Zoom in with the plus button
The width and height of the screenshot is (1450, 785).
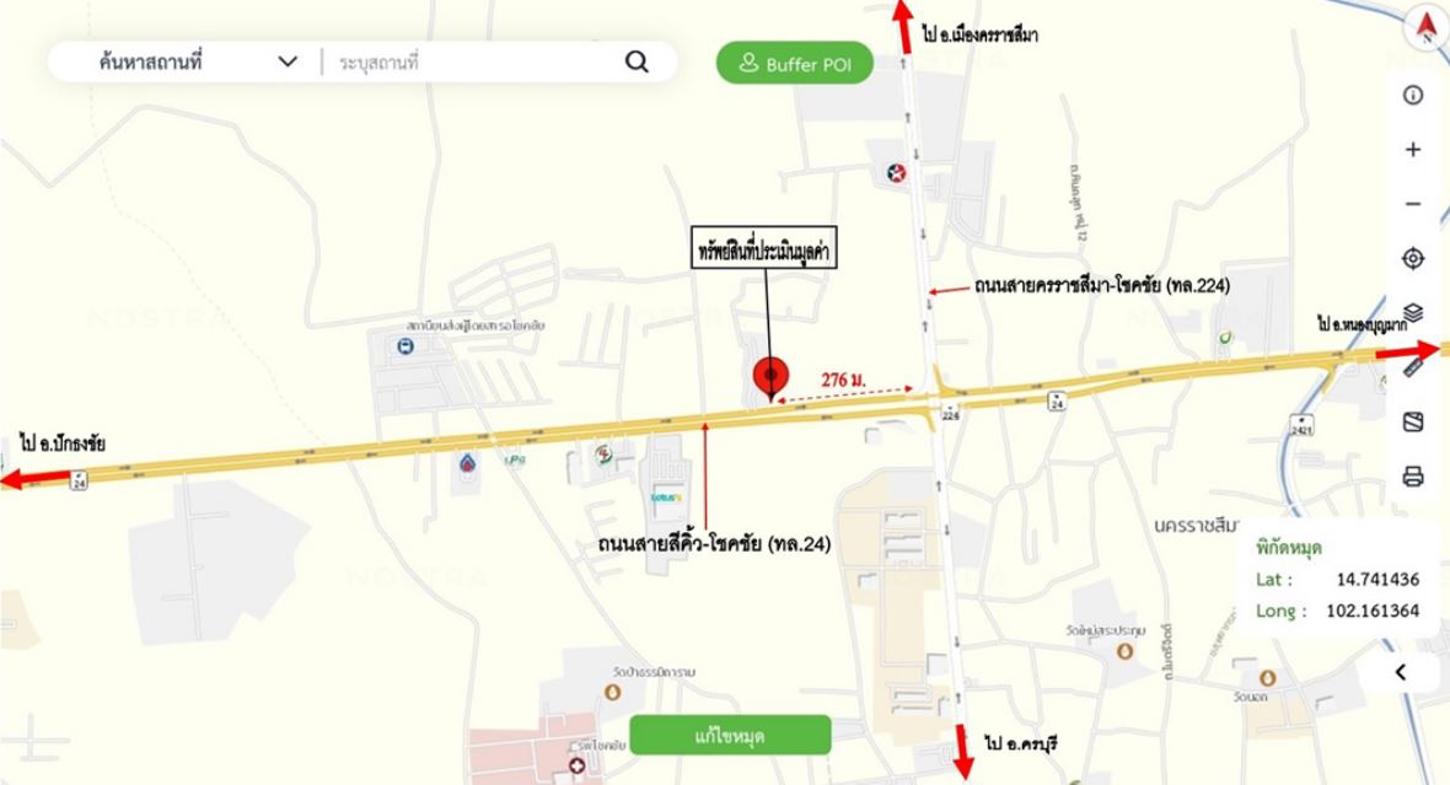[x=1413, y=150]
